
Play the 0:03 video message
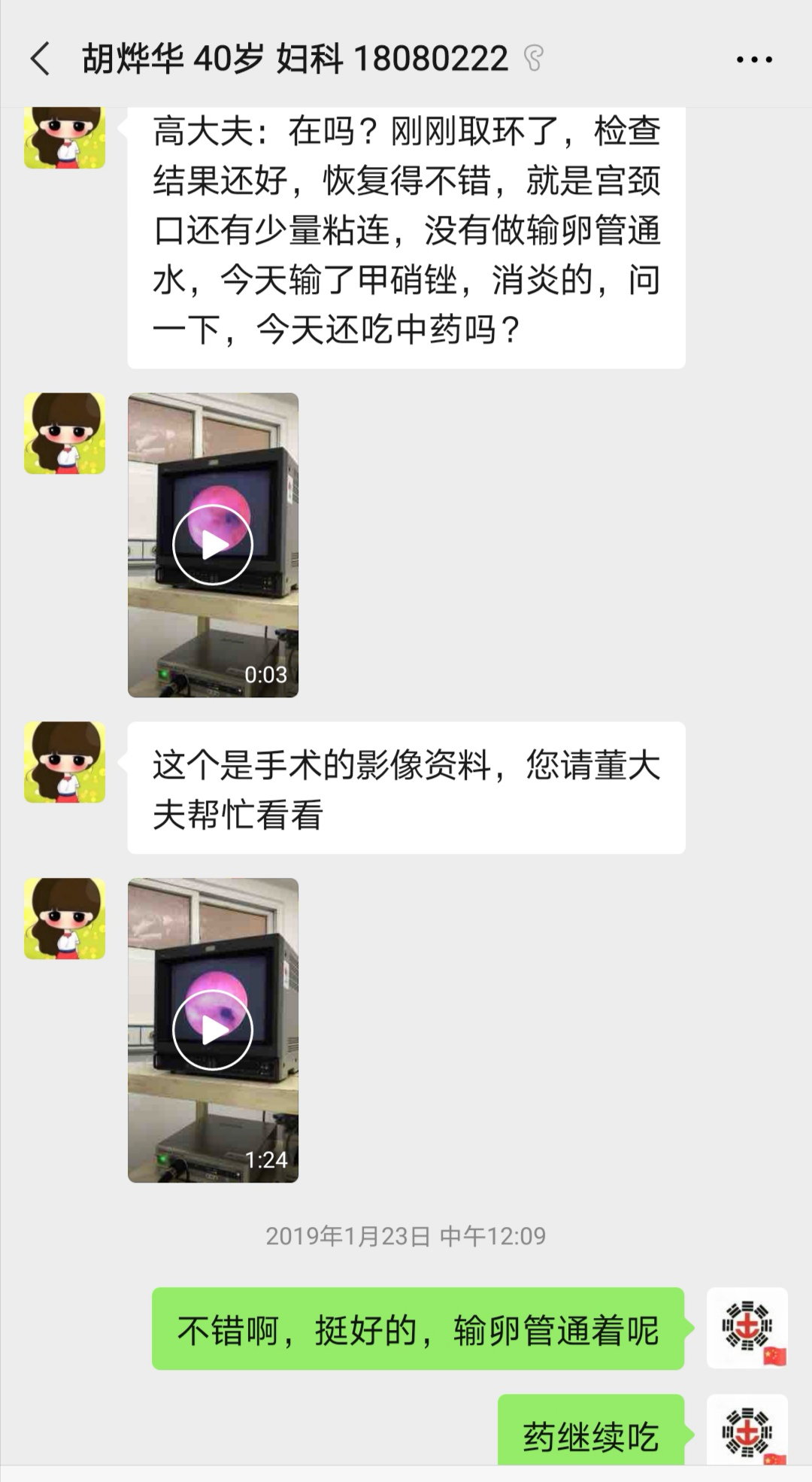(213, 545)
